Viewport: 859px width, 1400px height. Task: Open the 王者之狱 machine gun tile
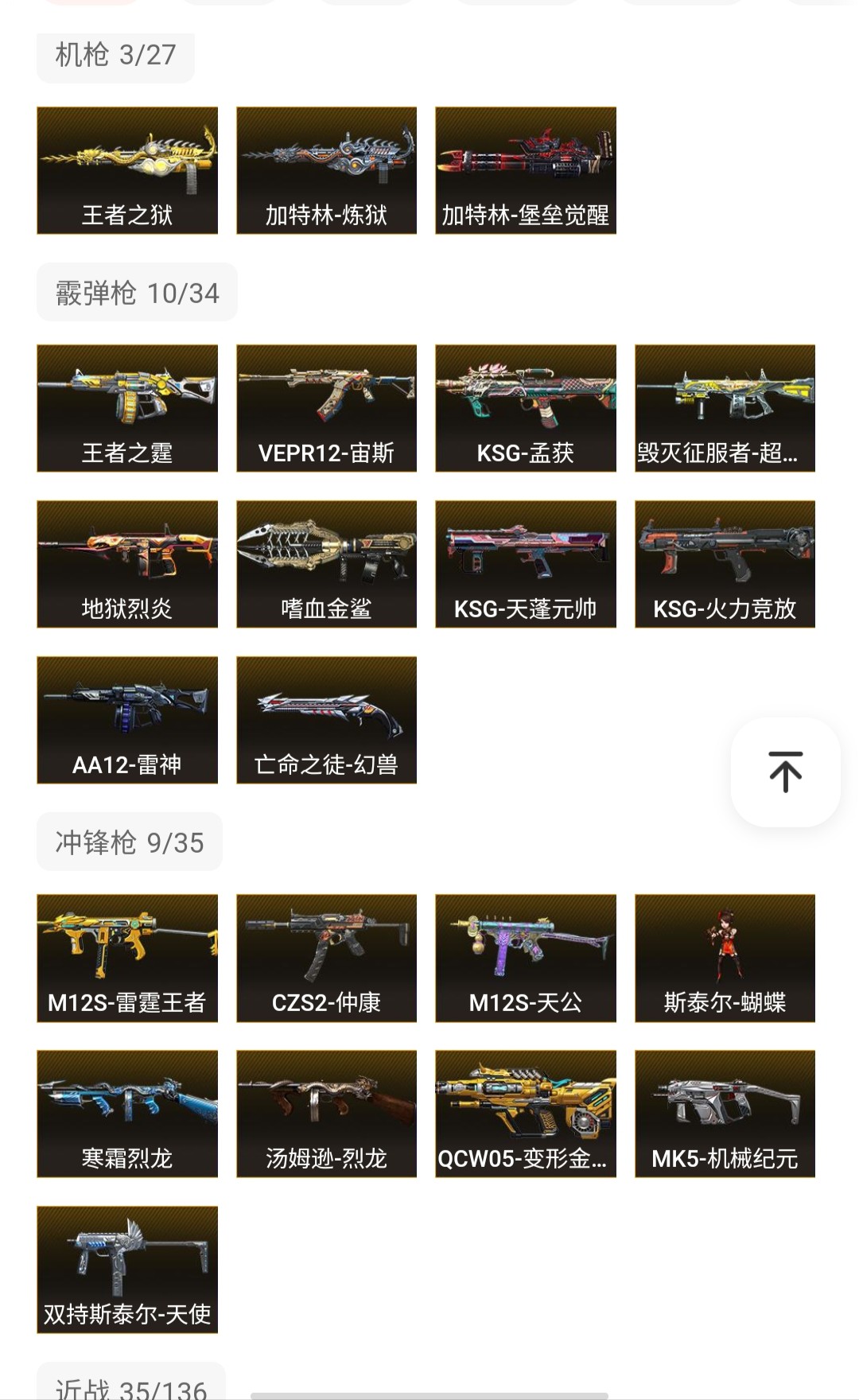127,170
